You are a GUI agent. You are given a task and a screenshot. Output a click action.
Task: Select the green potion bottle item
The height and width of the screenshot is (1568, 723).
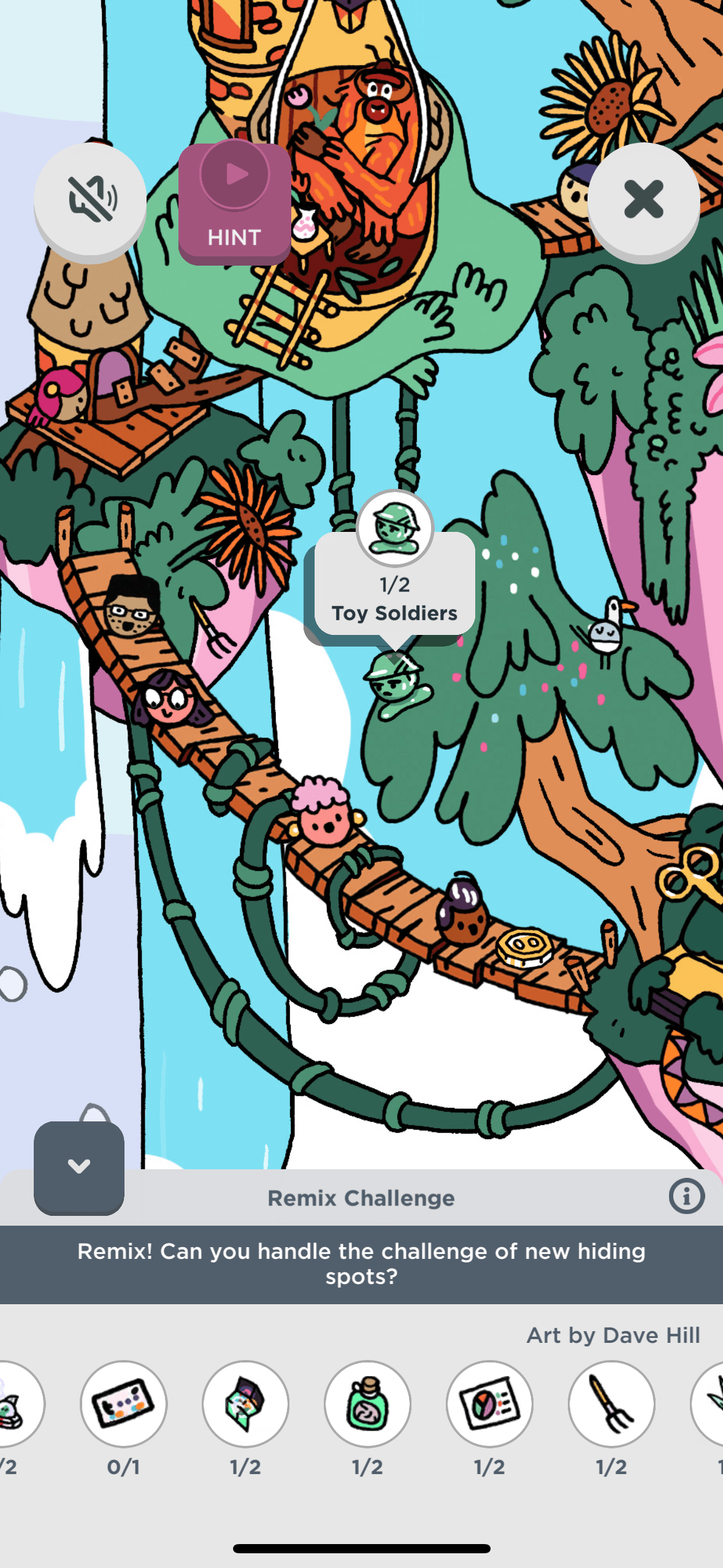[367, 1404]
